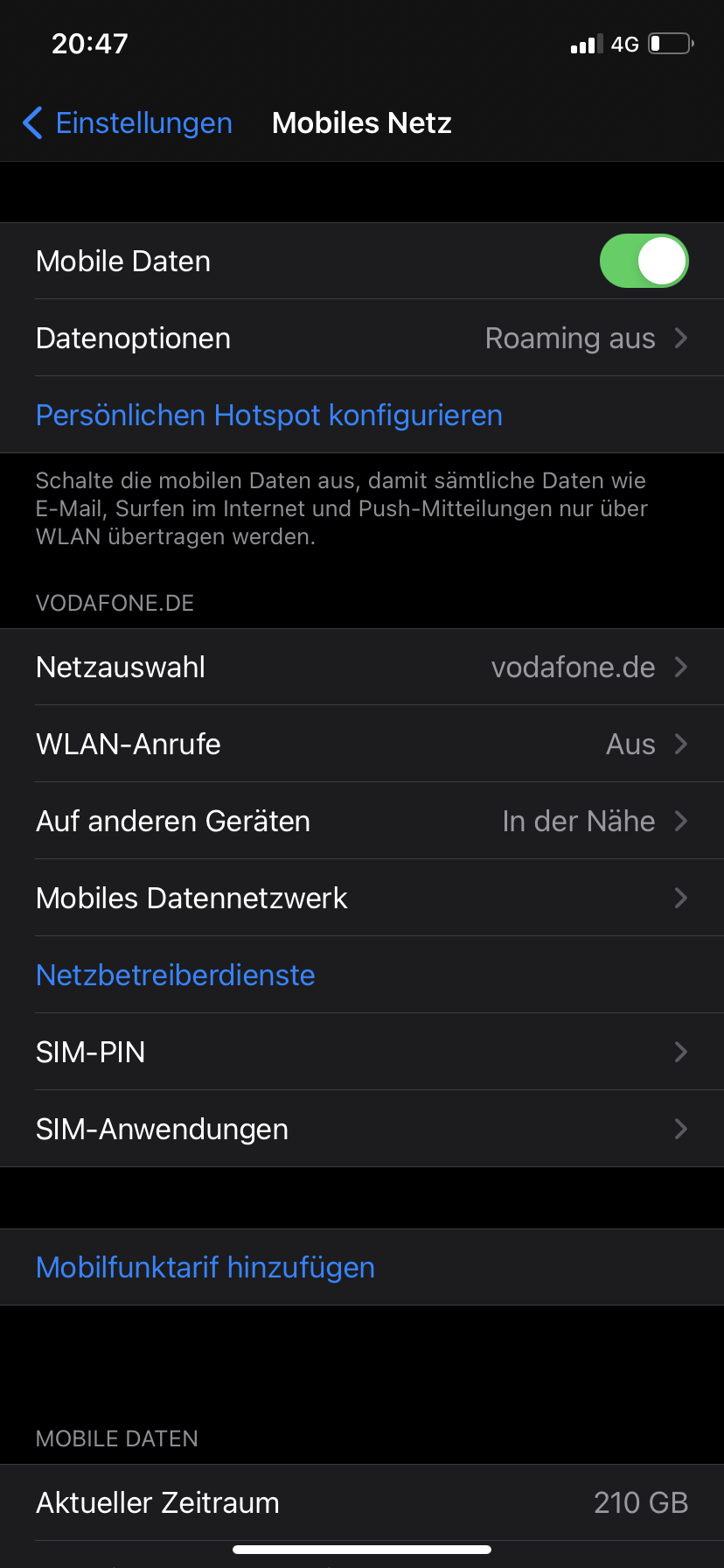Open SIM-PIN settings
This screenshot has width=724, height=1568.
[x=362, y=1053]
